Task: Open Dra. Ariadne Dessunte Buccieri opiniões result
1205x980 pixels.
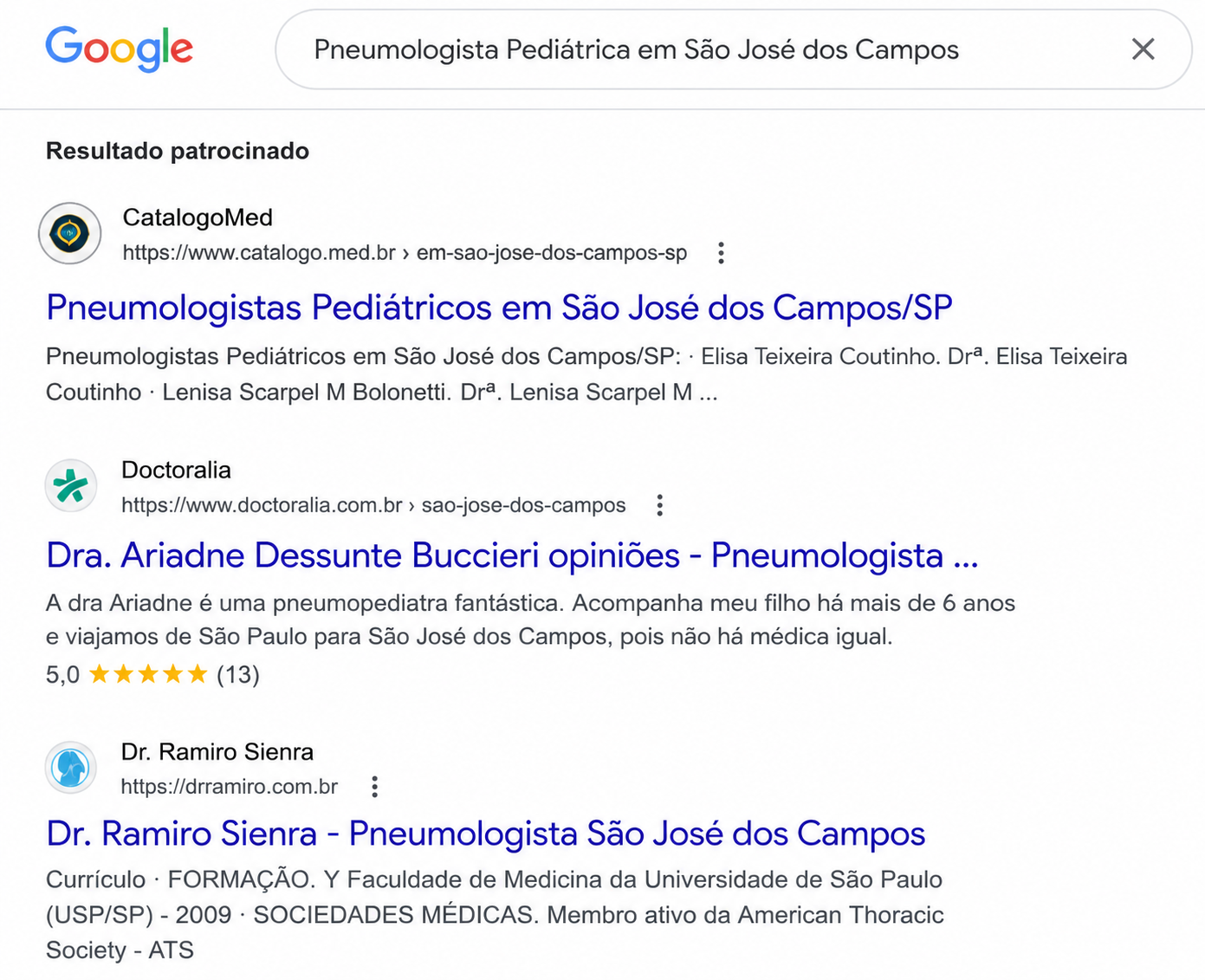Action: pos(512,555)
